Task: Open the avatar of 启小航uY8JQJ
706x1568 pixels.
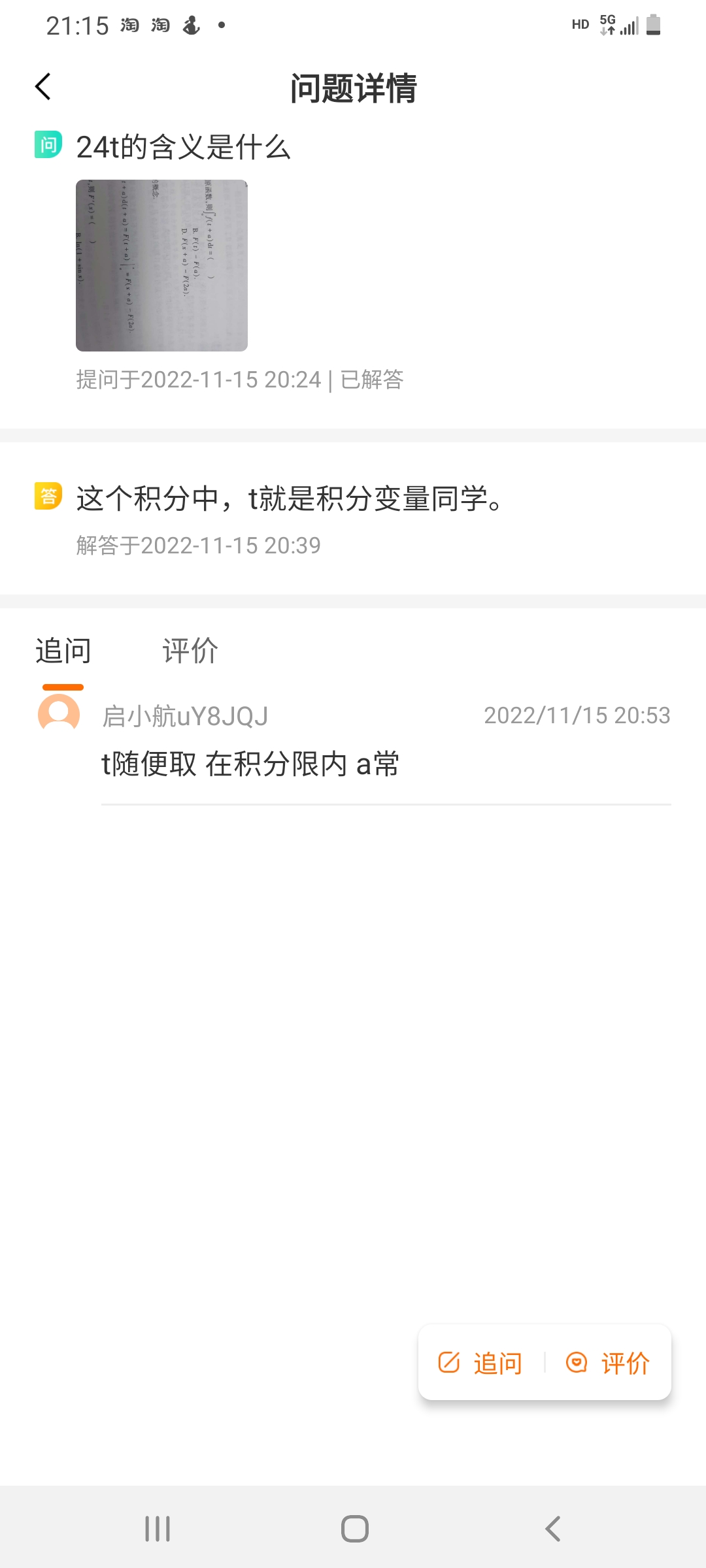Action: tap(59, 714)
